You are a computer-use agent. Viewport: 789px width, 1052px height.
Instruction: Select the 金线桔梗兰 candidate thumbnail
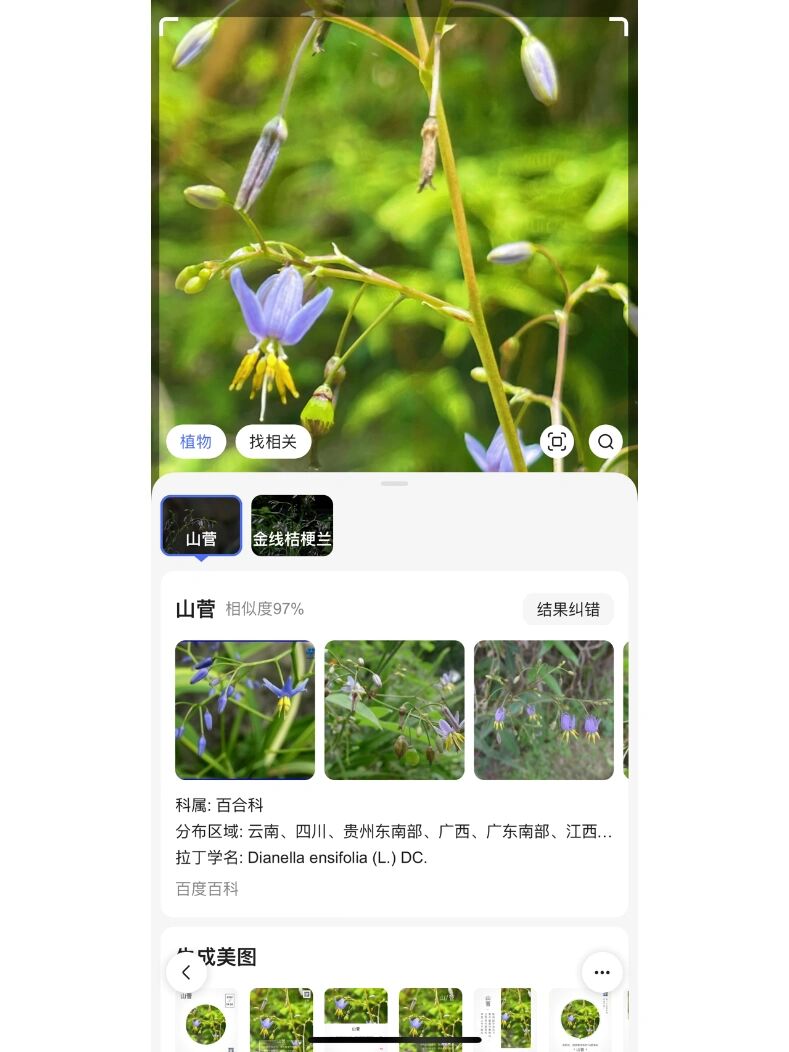[291, 525]
